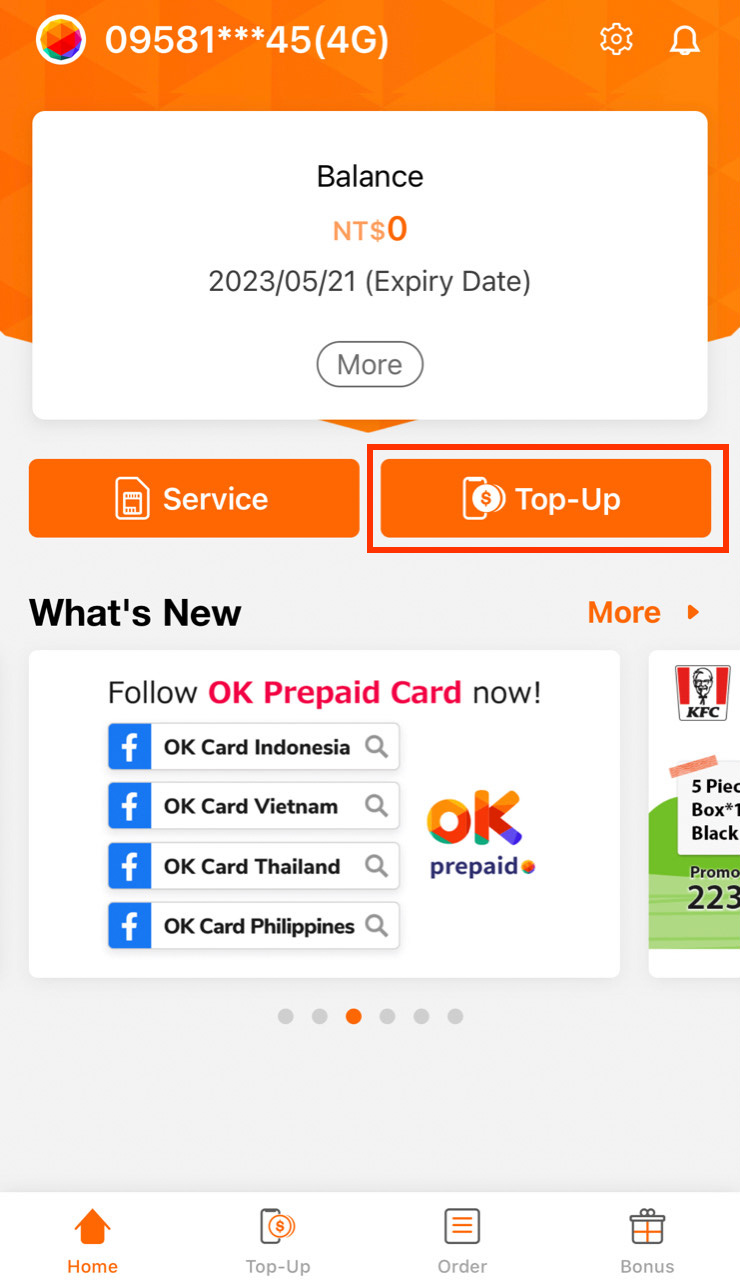
Task: Switch to the Top-Up tab
Action: pos(278,1239)
